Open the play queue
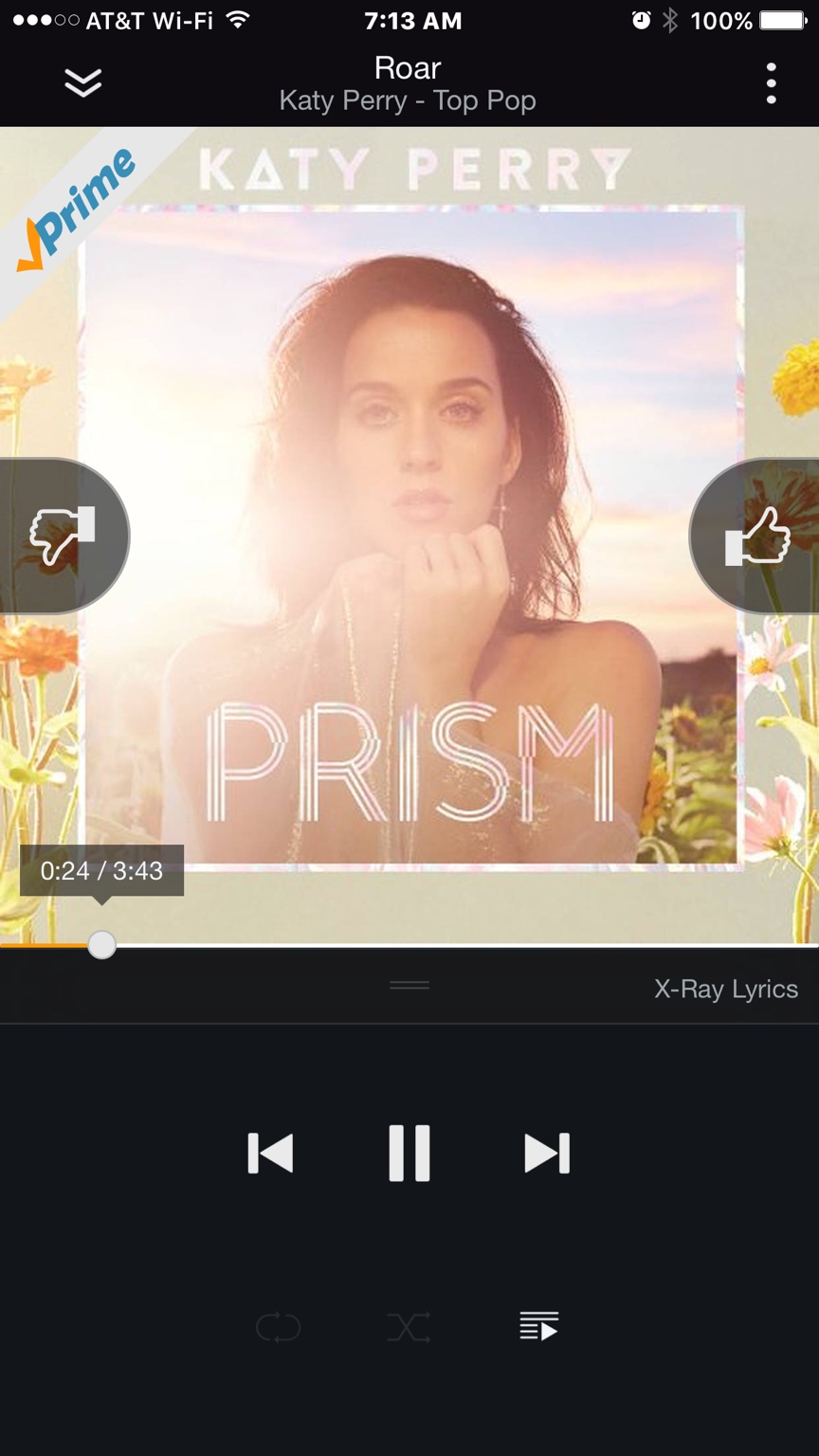Viewport: 819px width, 1456px height. [x=538, y=1326]
